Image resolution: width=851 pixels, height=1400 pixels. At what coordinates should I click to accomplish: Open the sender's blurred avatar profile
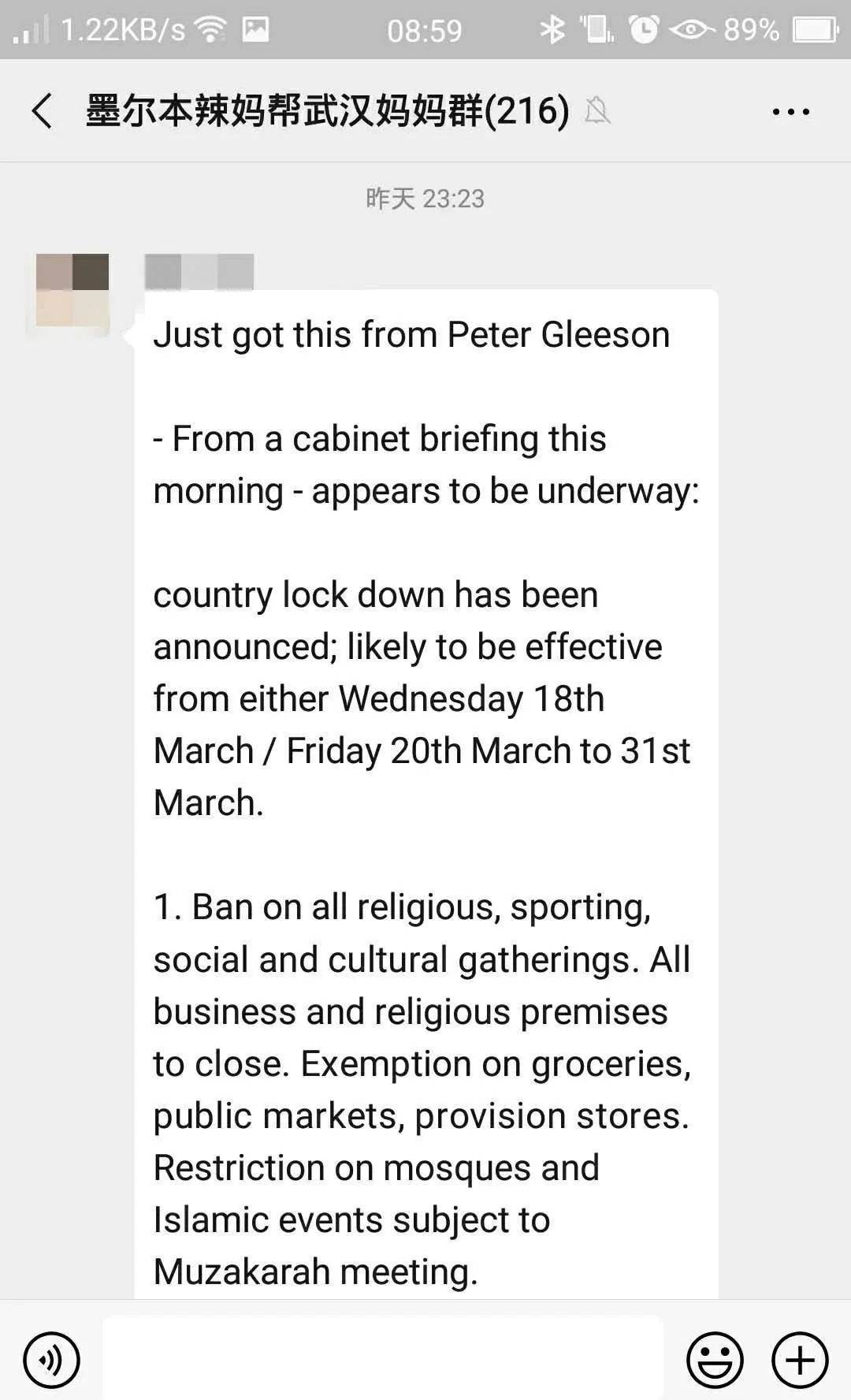[72, 290]
